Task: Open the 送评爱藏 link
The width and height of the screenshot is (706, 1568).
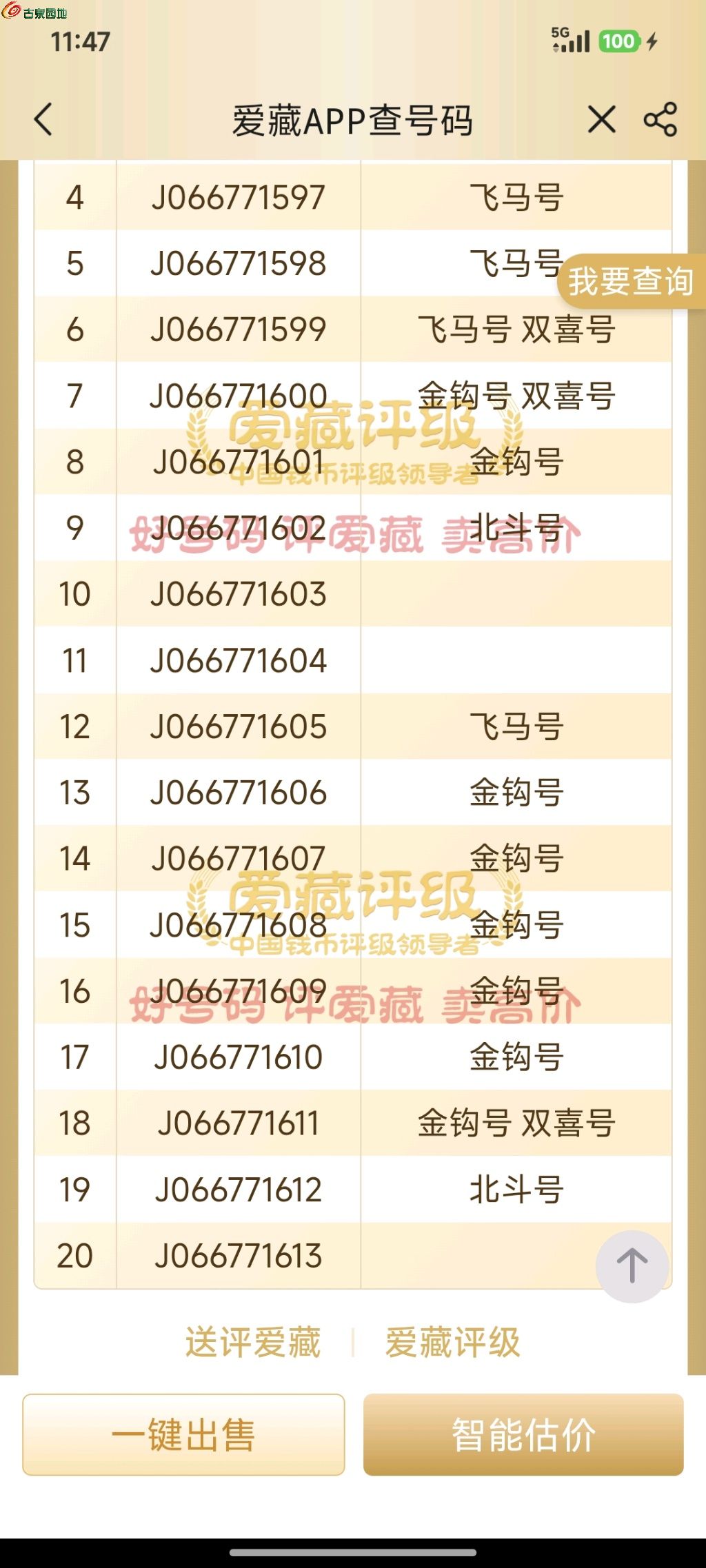Action: click(253, 1343)
